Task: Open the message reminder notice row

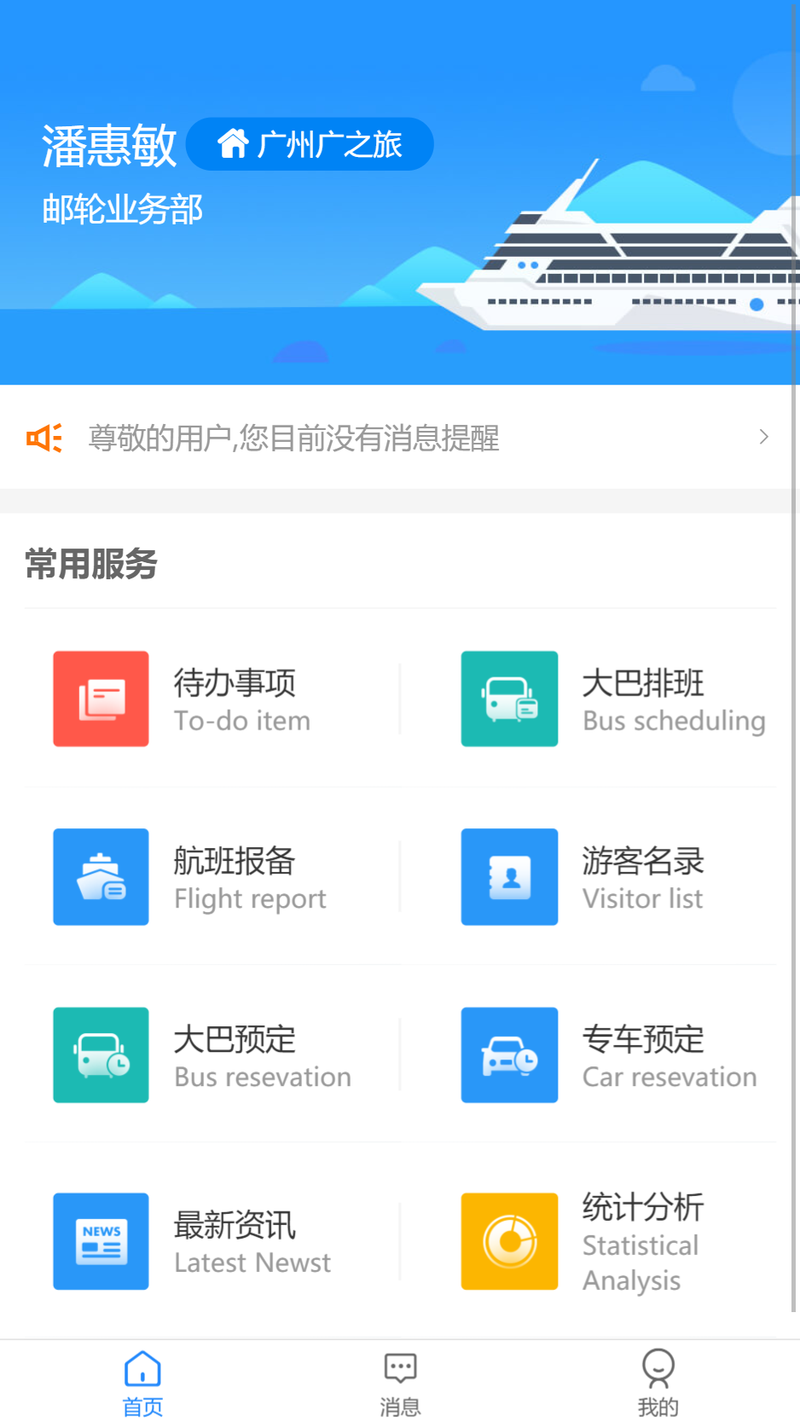Action: coord(400,438)
